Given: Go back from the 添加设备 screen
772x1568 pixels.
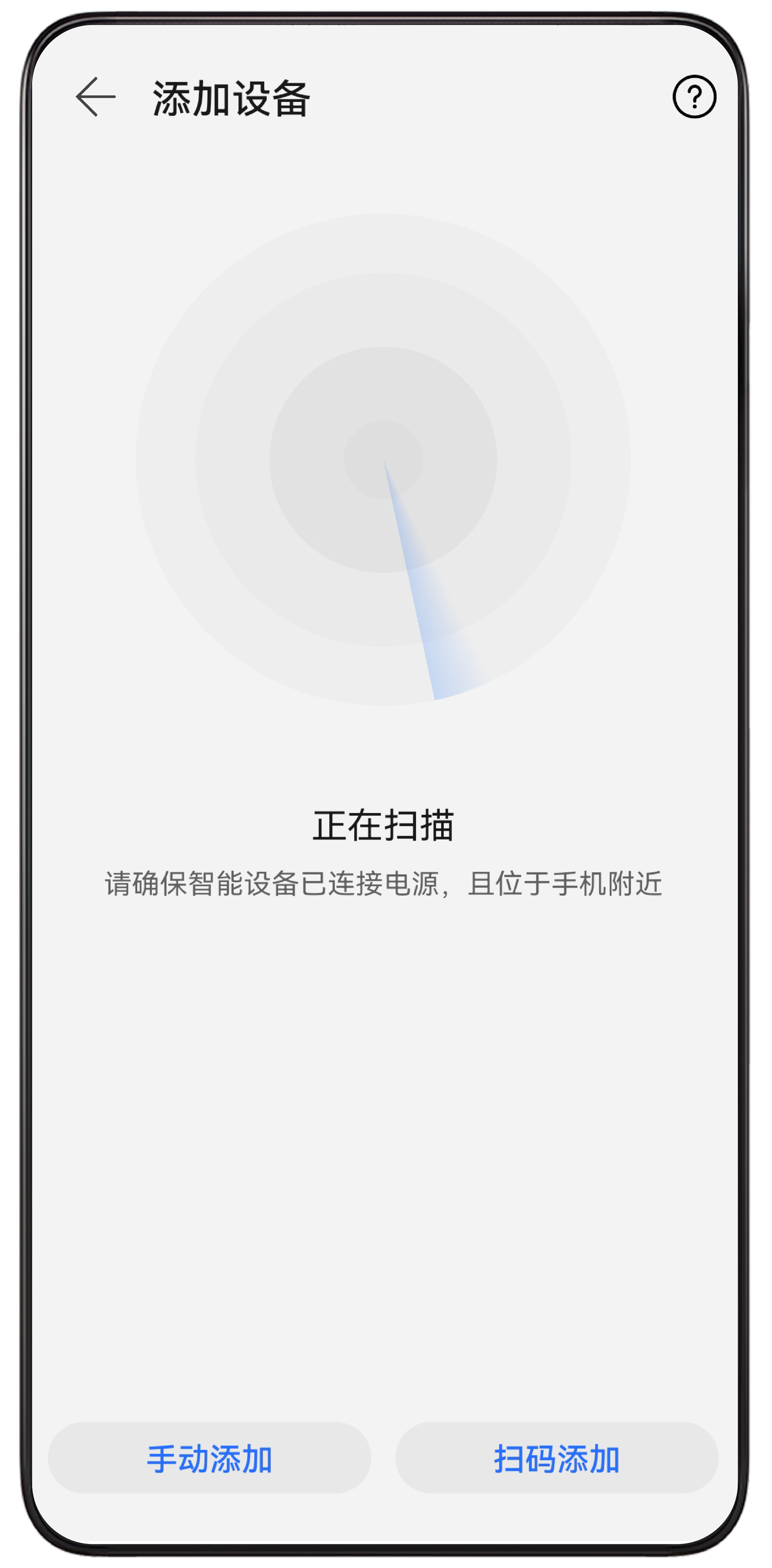Looking at the screenshot, I should coord(96,97).
